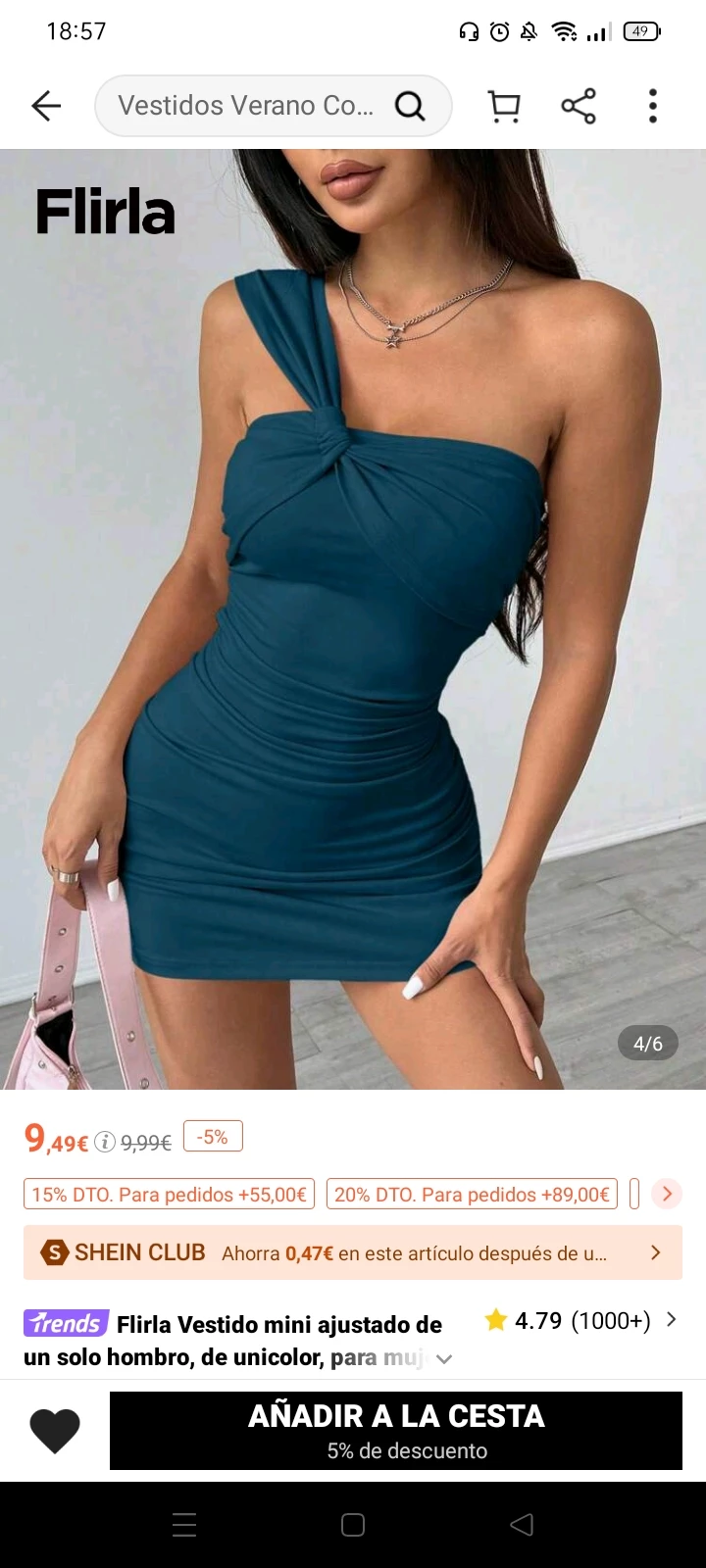
Task: Open the product photo full screen
Action: pyautogui.click(x=353, y=617)
